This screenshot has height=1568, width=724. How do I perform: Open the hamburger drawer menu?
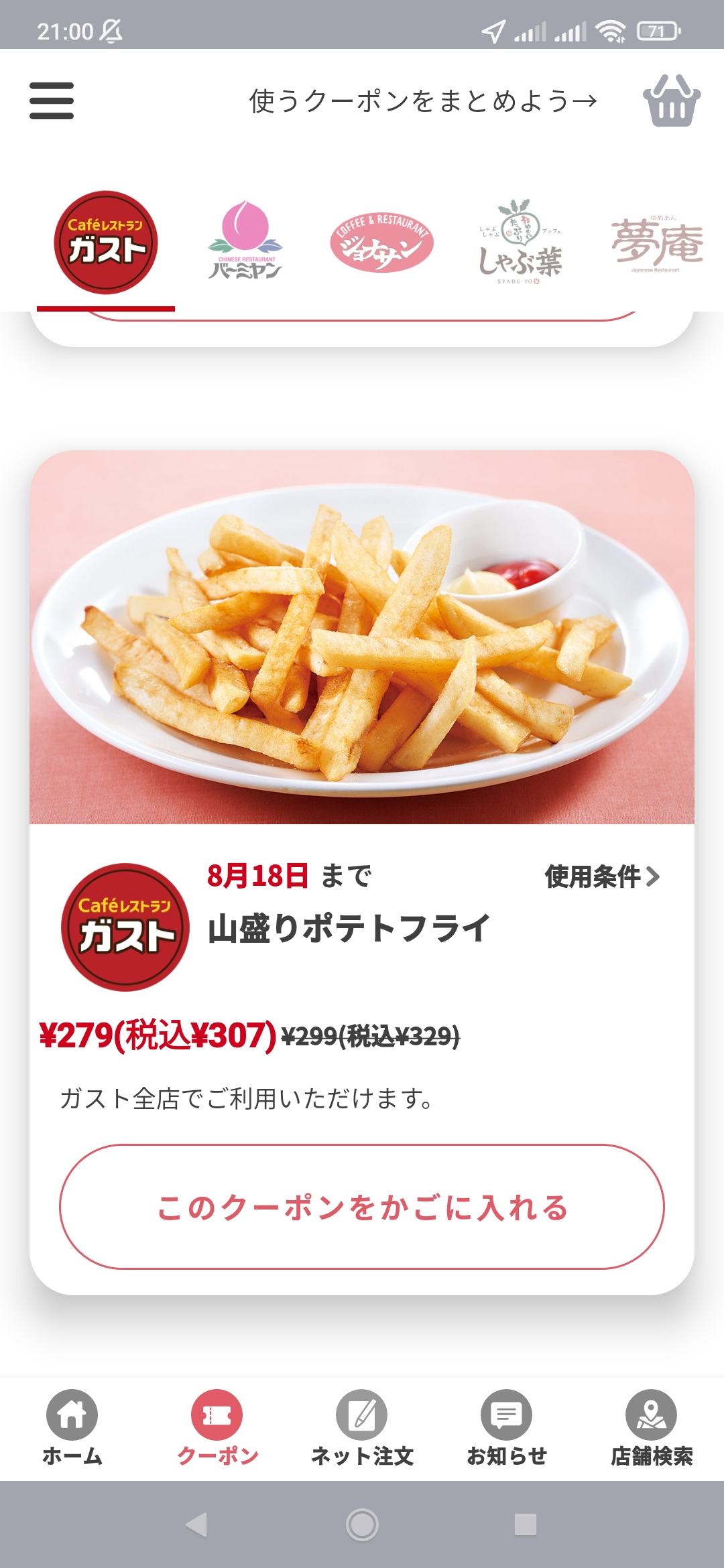(52, 101)
